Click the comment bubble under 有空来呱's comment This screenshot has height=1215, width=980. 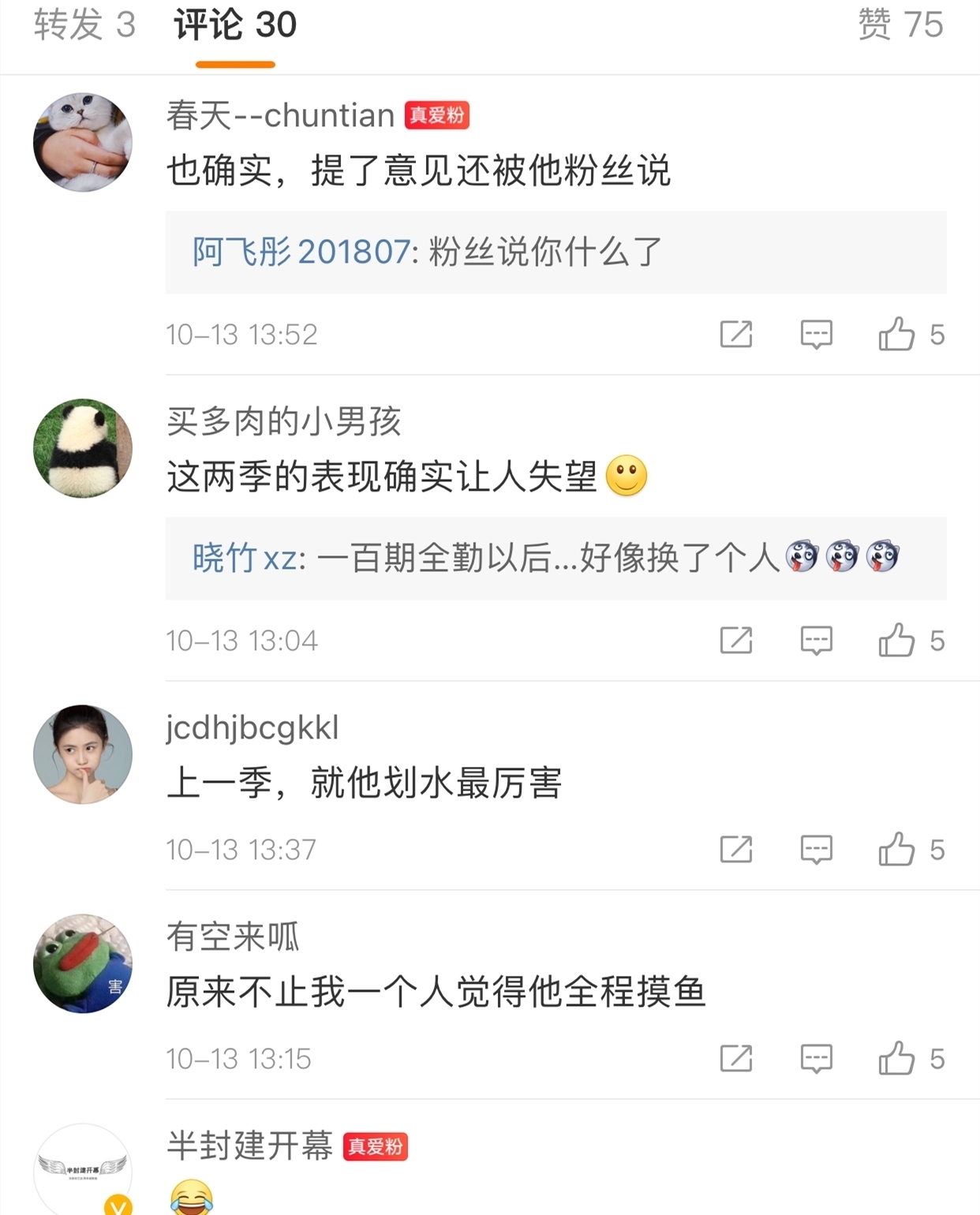coord(817,1057)
